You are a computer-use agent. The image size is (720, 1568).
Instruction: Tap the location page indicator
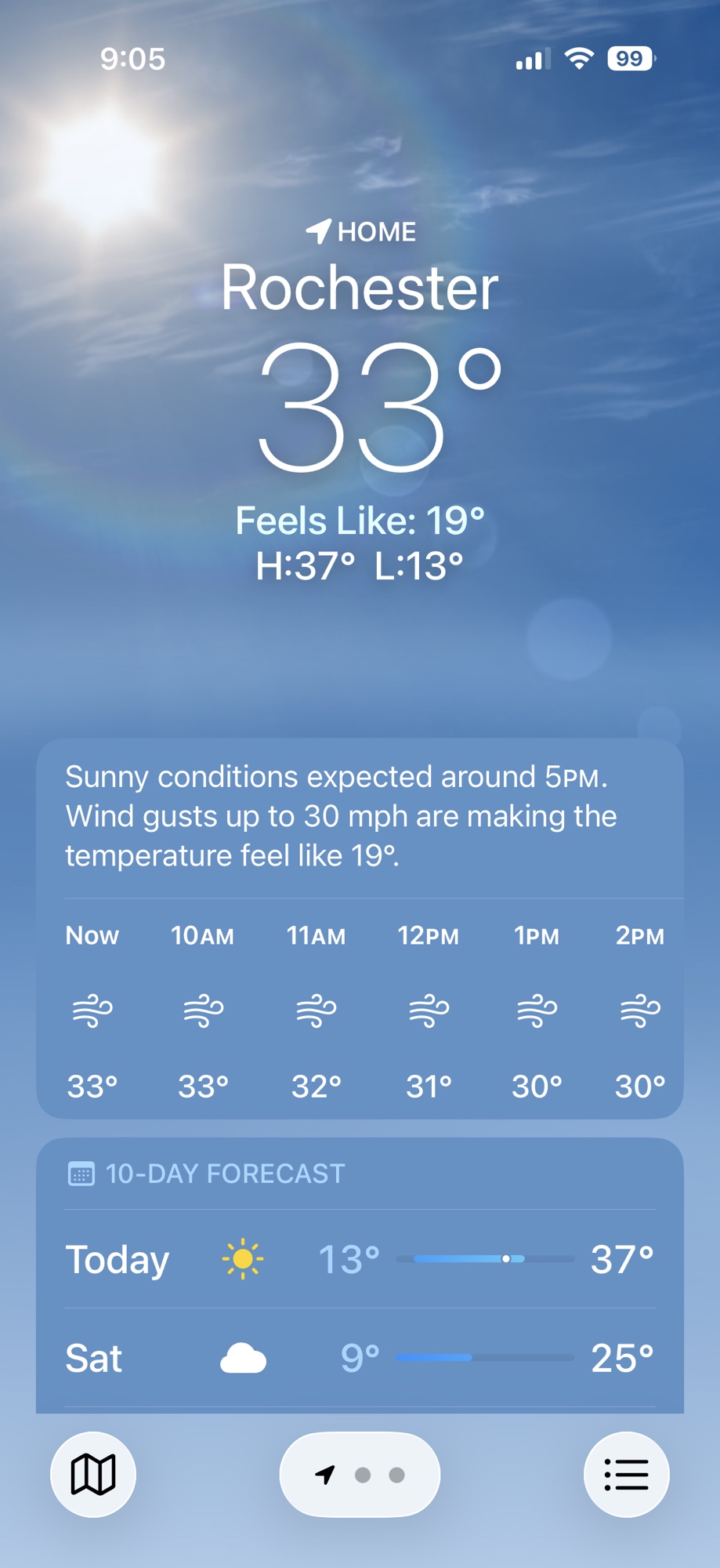click(x=360, y=1475)
